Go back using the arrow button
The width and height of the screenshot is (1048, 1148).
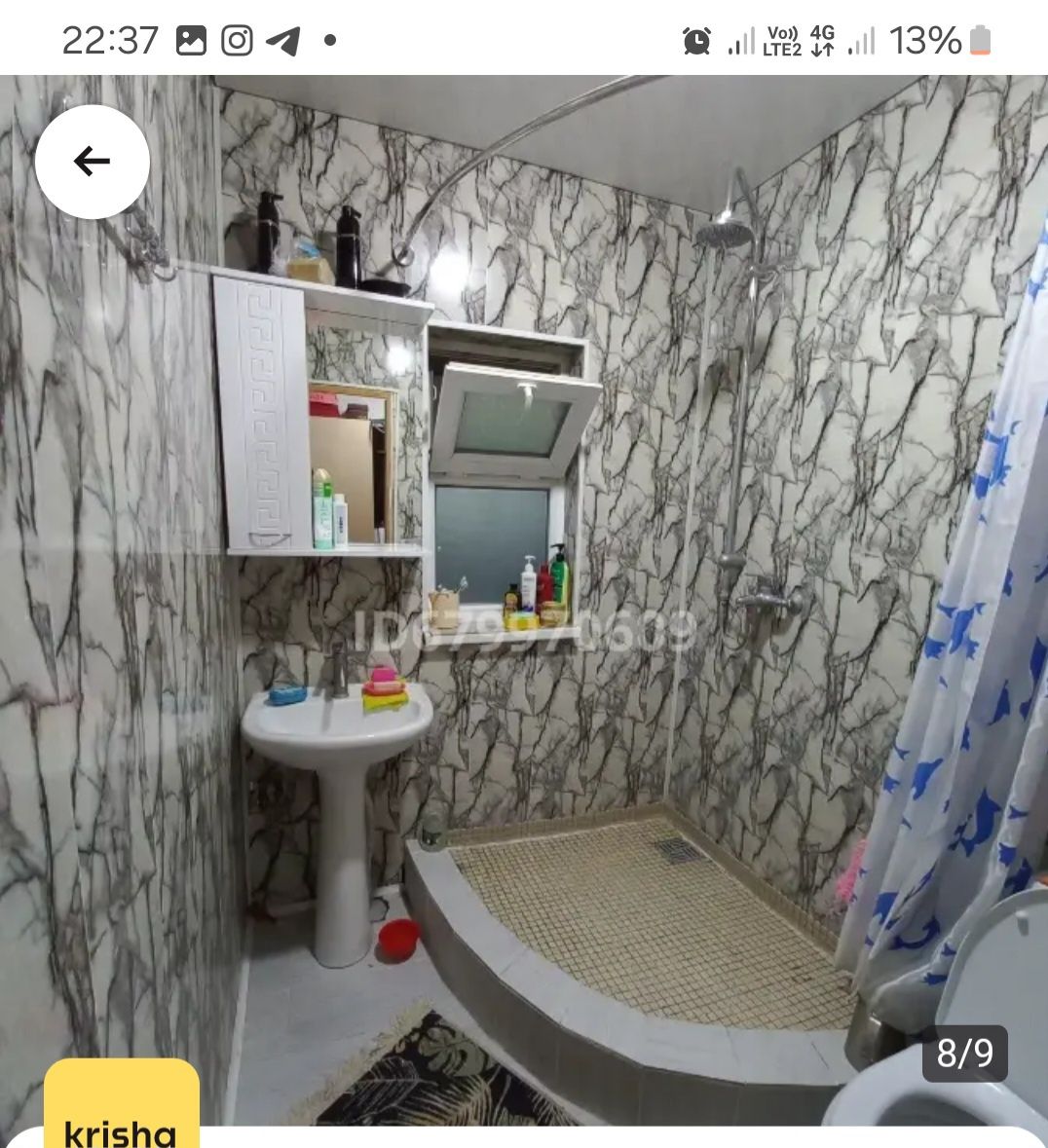tap(92, 162)
